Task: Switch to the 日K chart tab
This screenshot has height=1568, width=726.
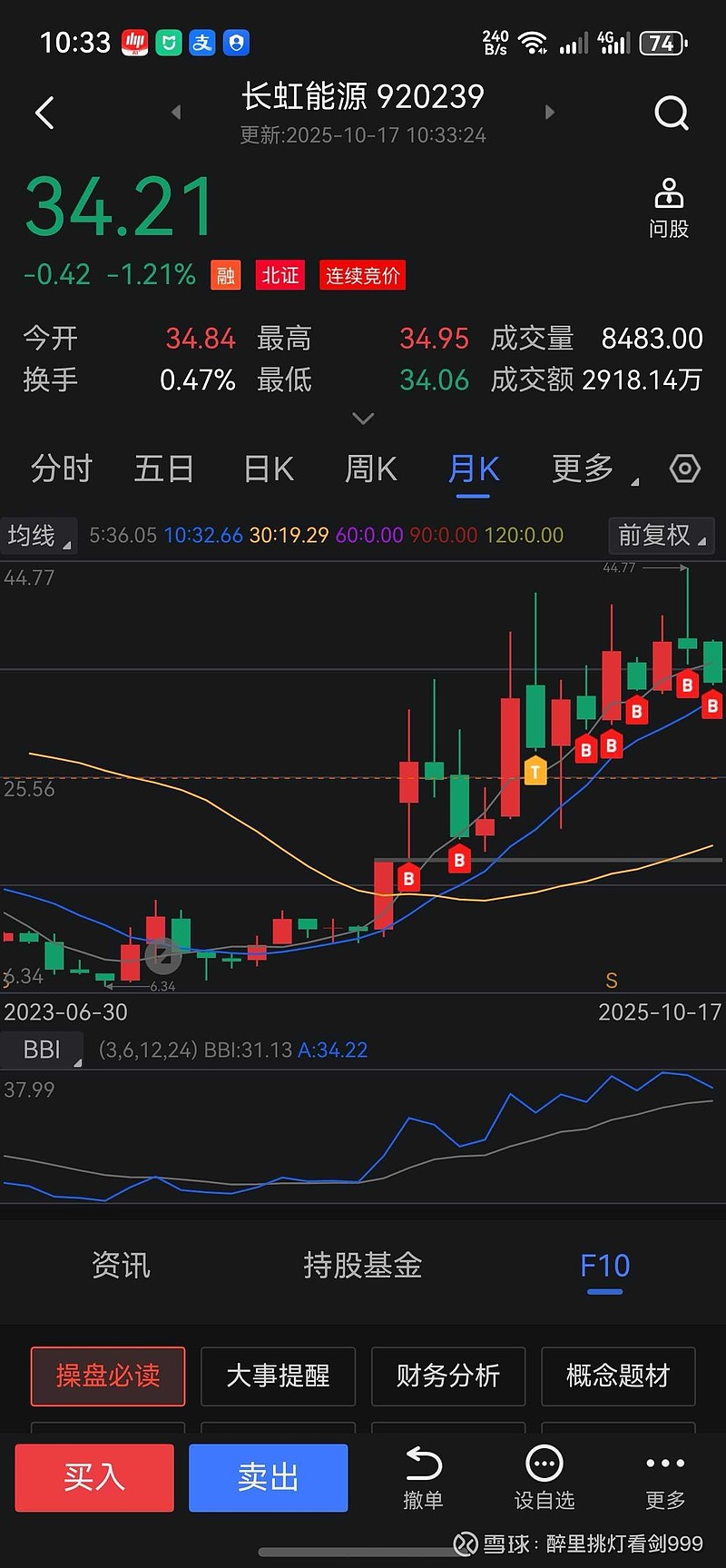Action: (268, 468)
